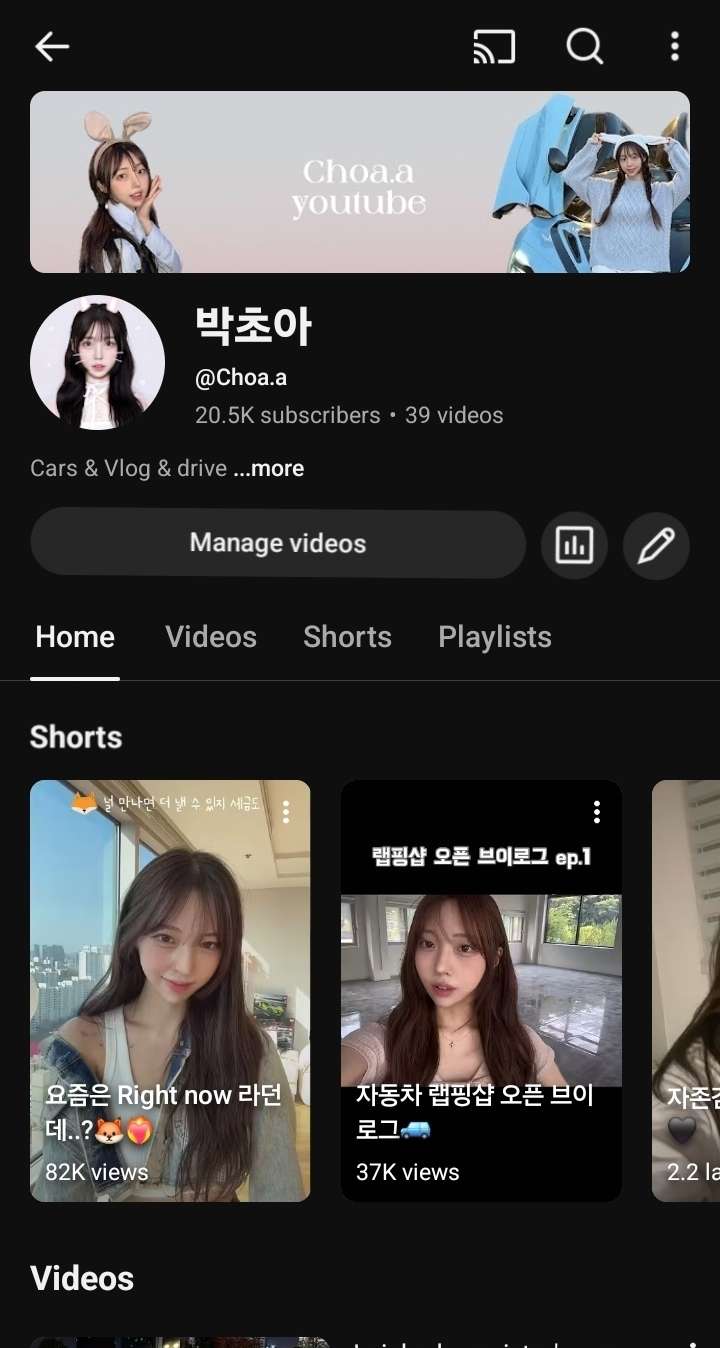
Task: Open search on the channel page
Action: (584, 46)
